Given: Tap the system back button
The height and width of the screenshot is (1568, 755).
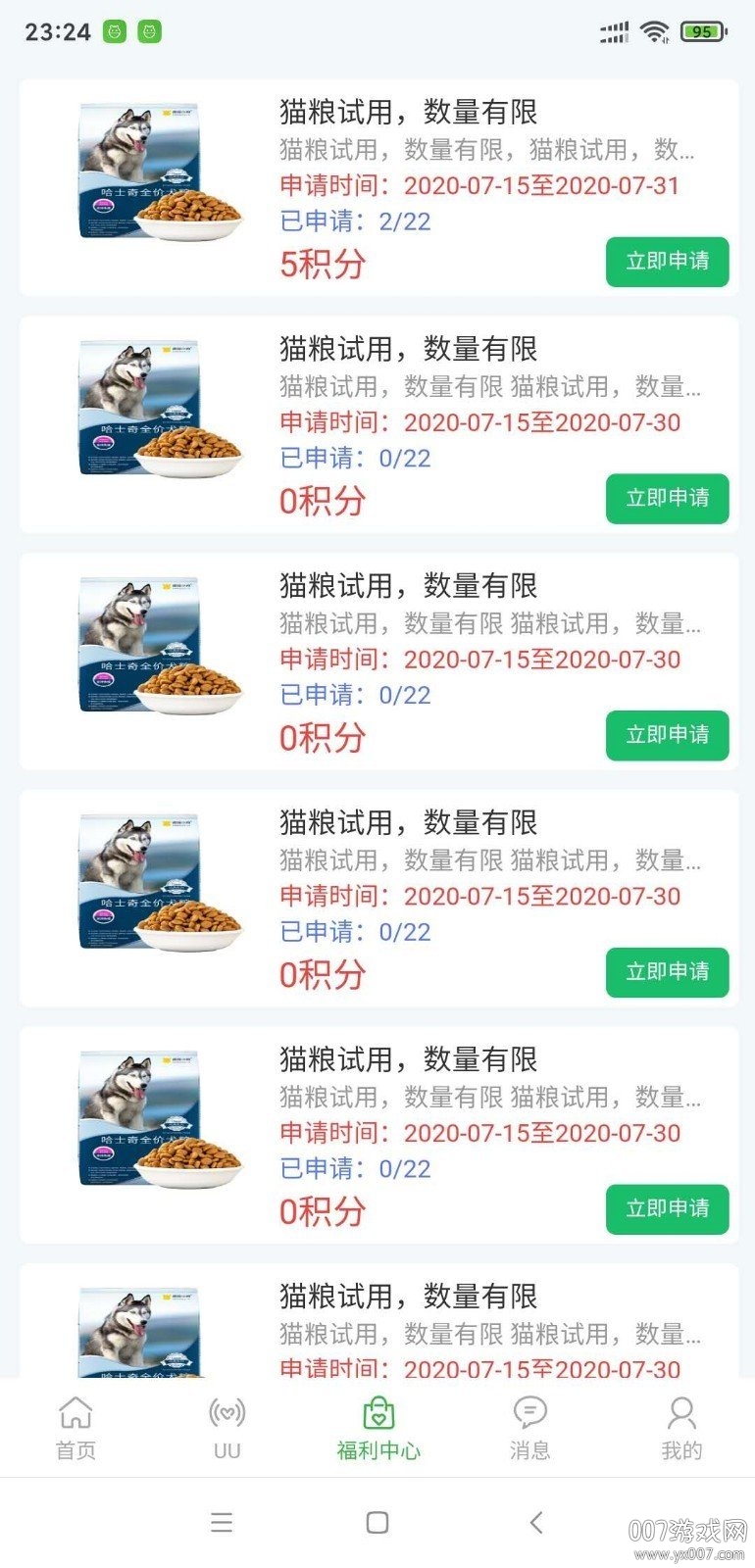Looking at the screenshot, I should click(x=535, y=1522).
